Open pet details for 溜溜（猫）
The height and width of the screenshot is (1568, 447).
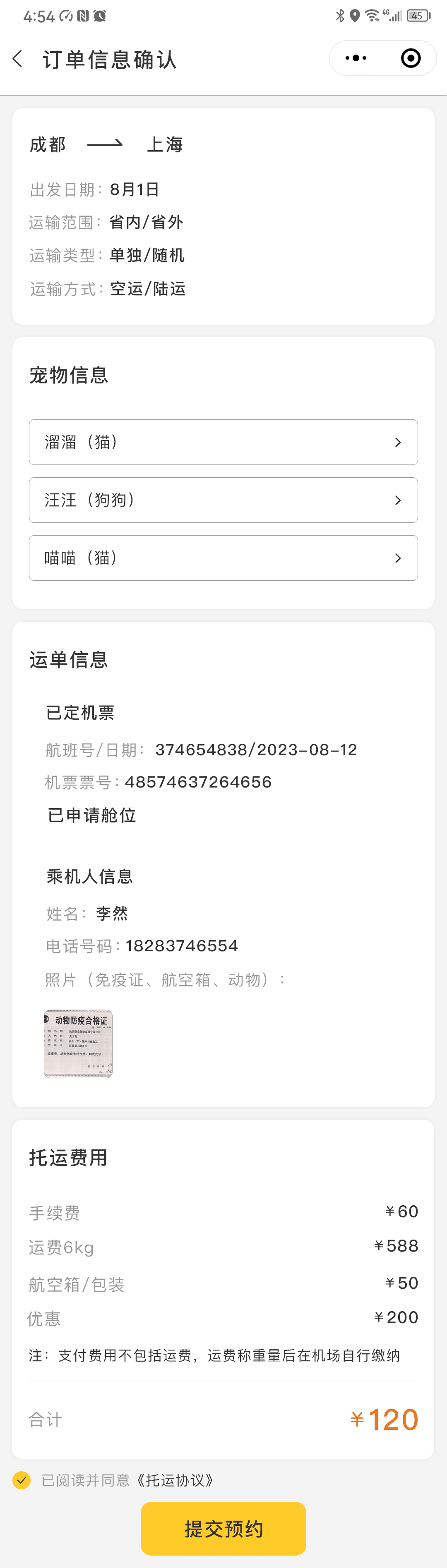pos(223,442)
